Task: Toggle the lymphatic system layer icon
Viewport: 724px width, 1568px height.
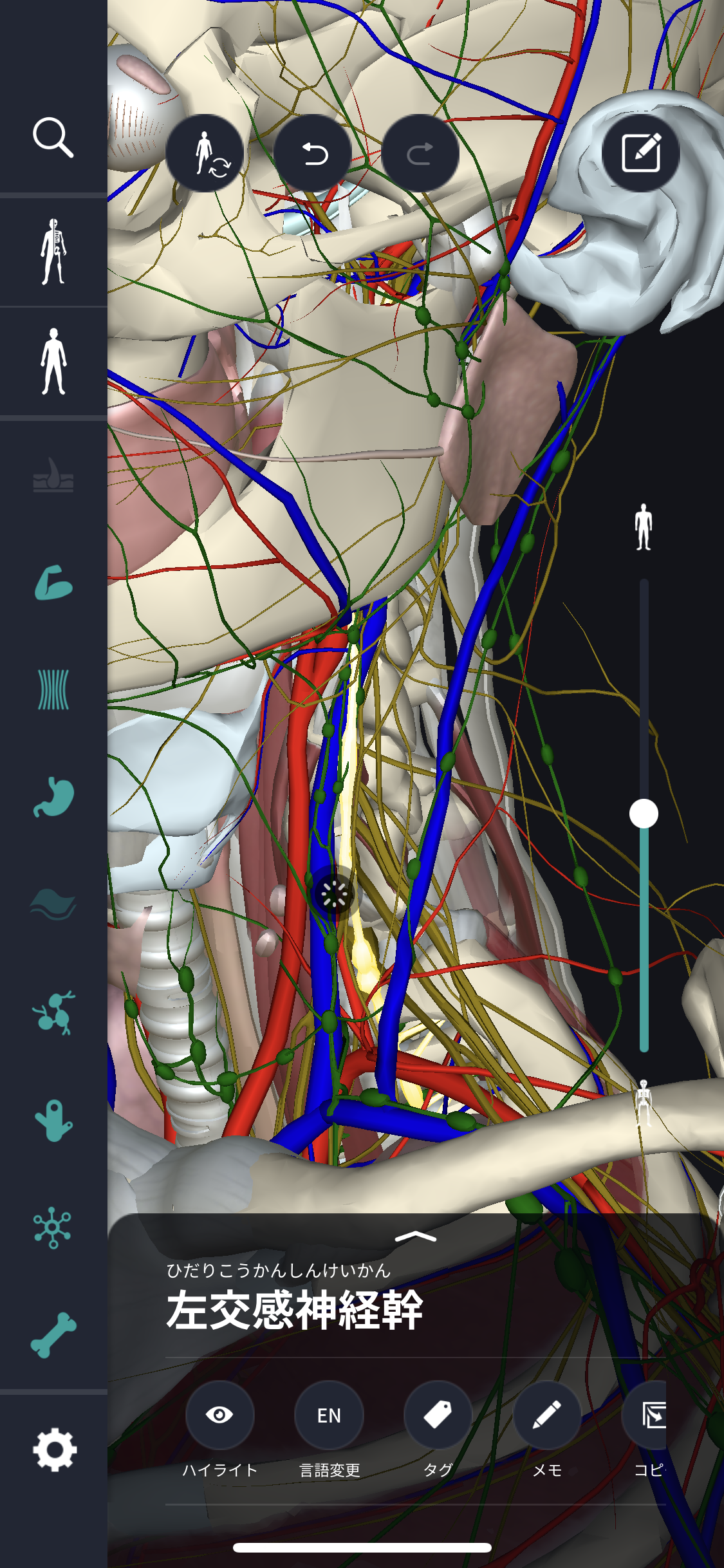Action: pyautogui.click(x=53, y=1013)
